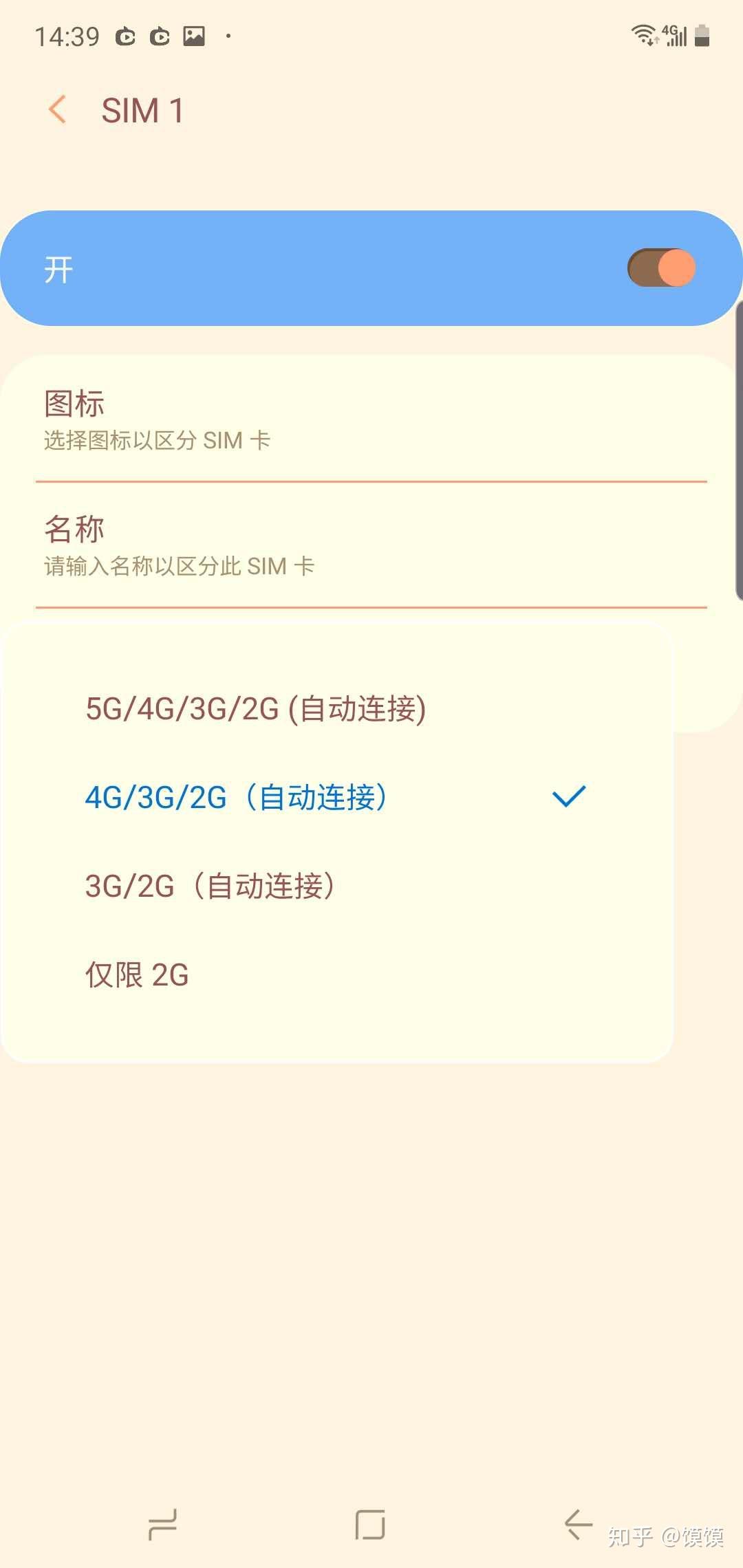Screen dimensions: 743x1568
Task: Open recent apps from navigation bar
Action: click(163, 1525)
